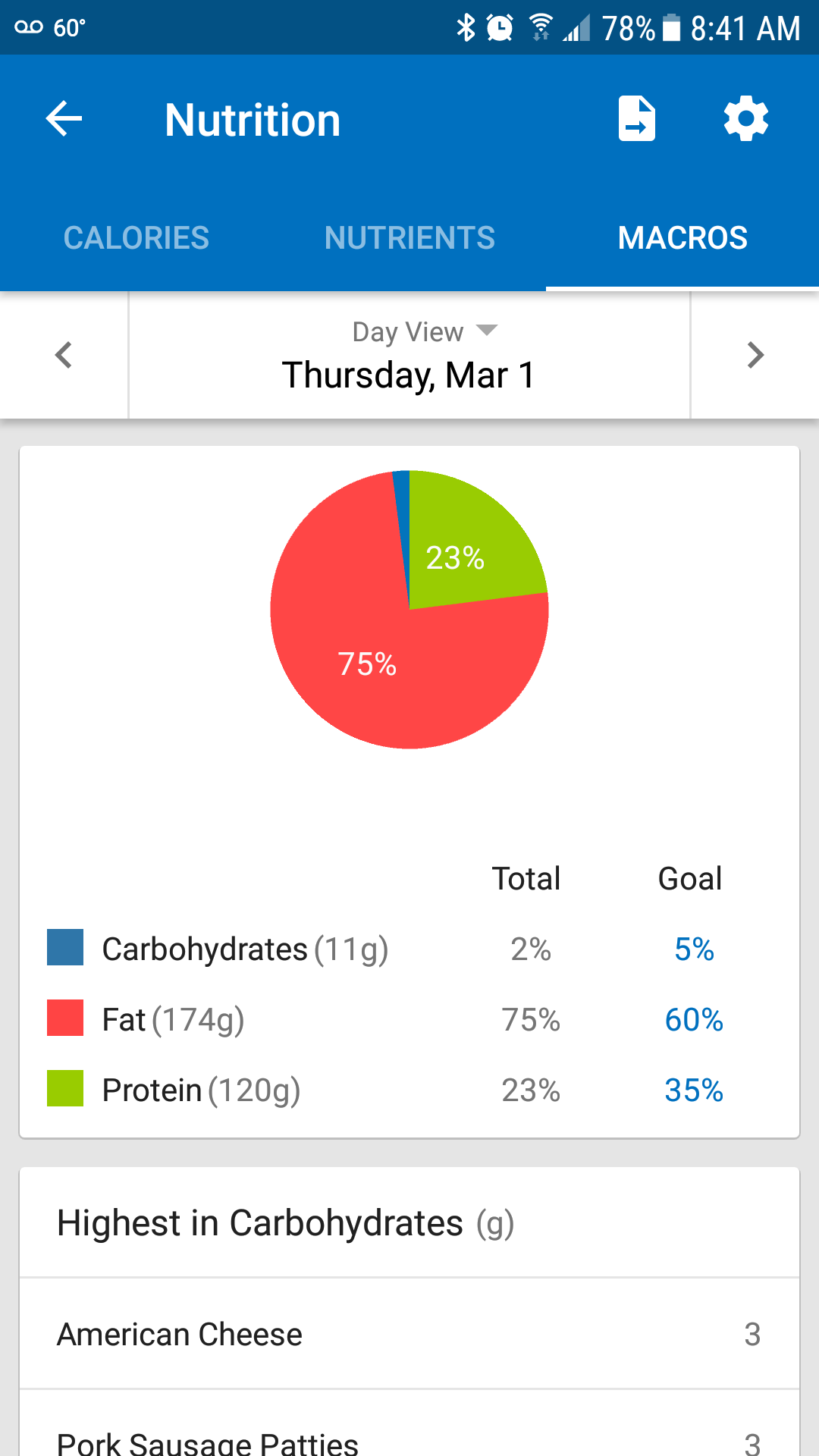This screenshot has height=1456, width=819.
Task: Select the Macros tab
Action: click(682, 238)
